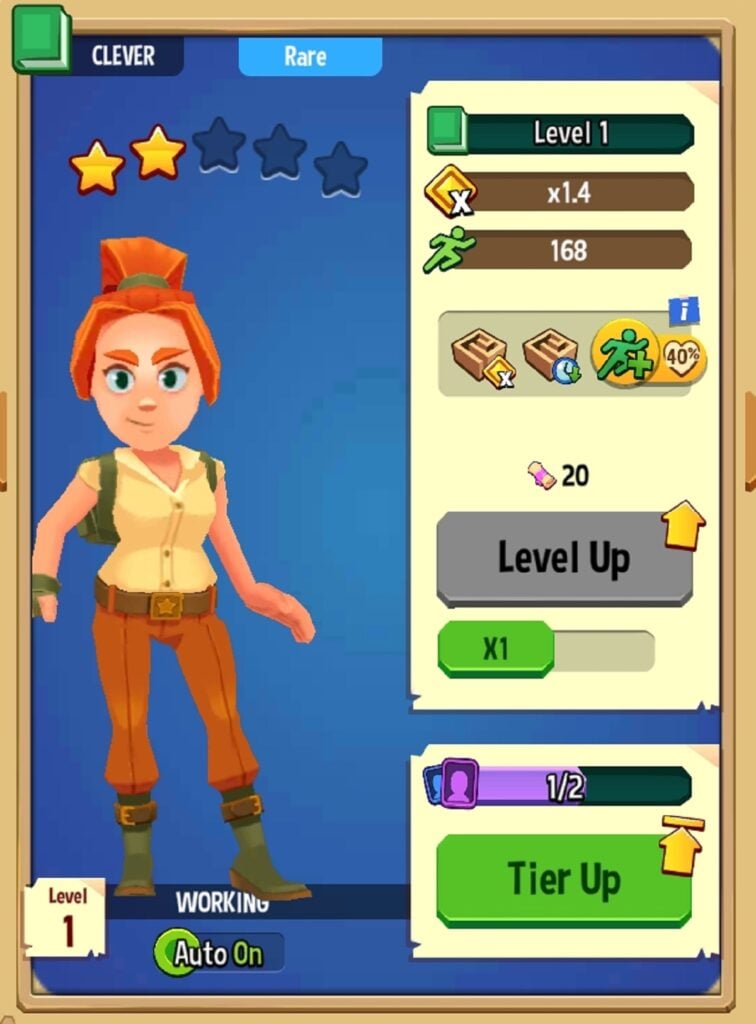Change the X1 level-up multiplier
The image size is (756, 1024).
click(x=497, y=649)
